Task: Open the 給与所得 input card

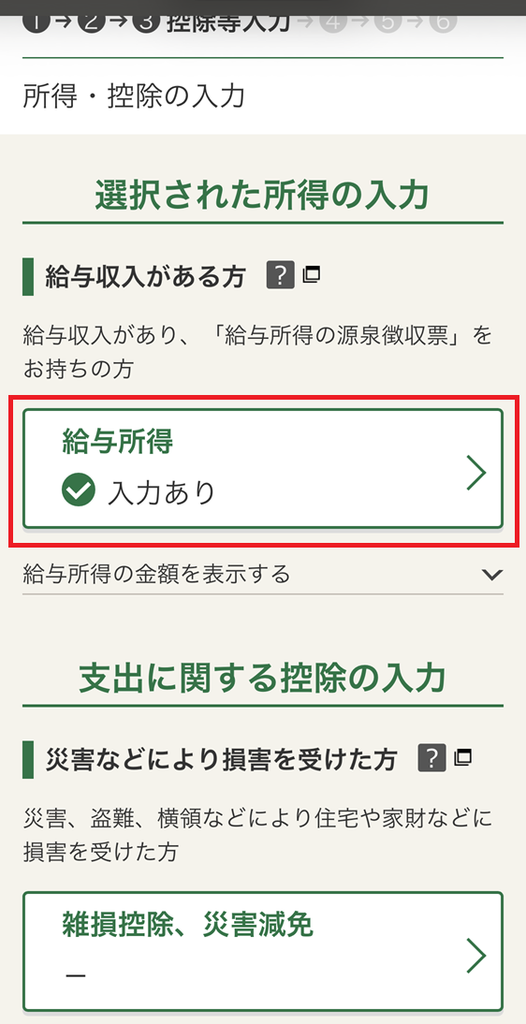Action: click(x=263, y=468)
